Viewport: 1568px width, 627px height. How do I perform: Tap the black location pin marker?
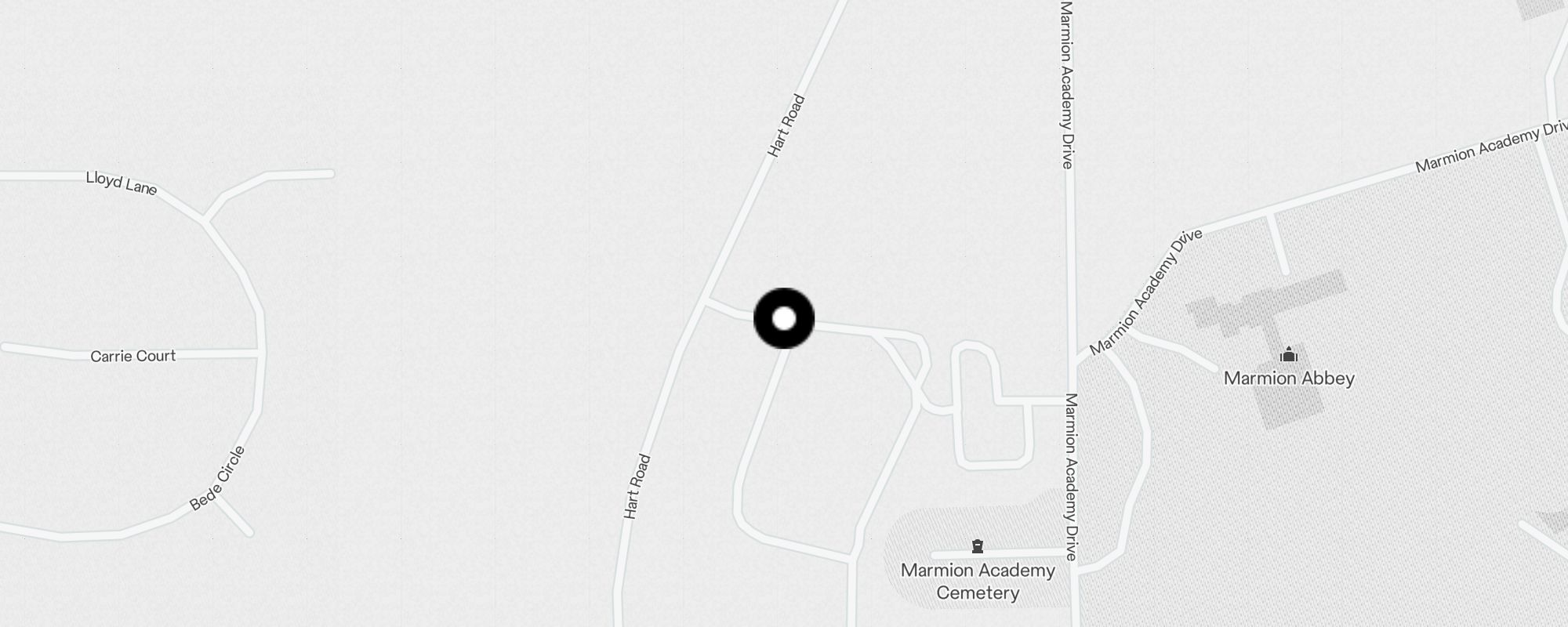pyautogui.click(x=784, y=319)
